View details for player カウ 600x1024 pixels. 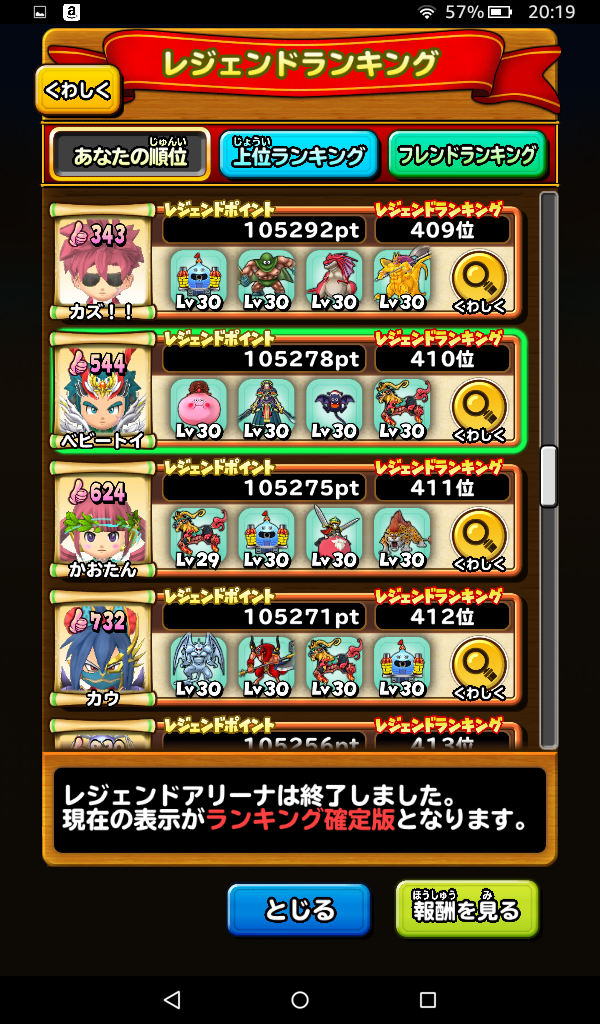click(479, 667)
